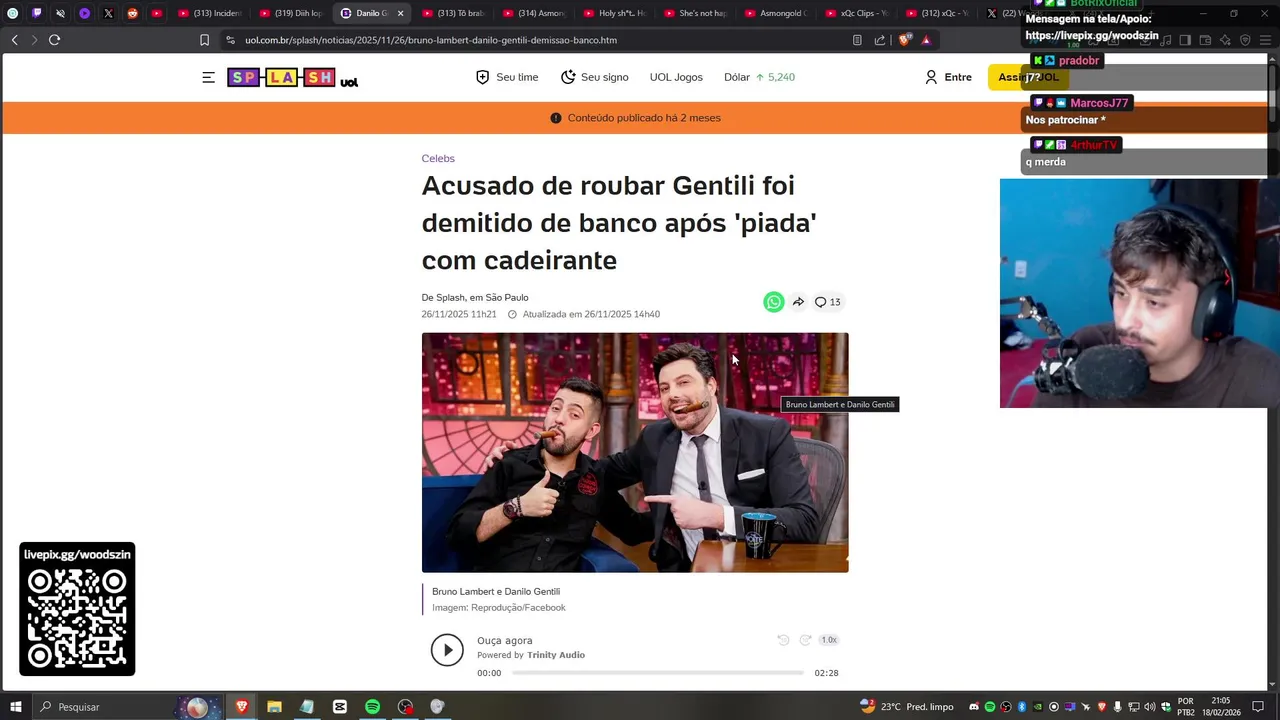The image size is (1280, 720).
Task: Reload the page in the browser
Action: coord(54,40)
